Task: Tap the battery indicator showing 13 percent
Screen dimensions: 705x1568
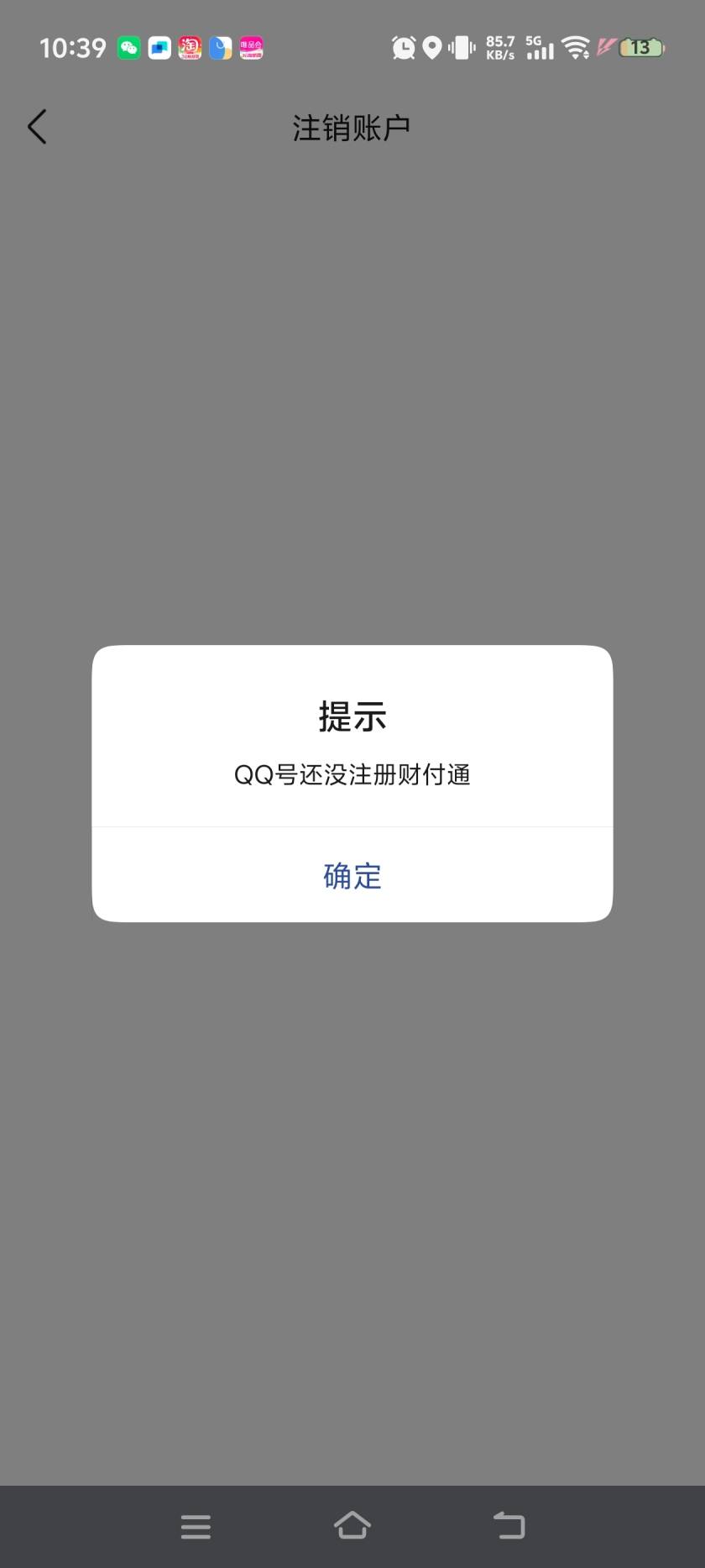Action: coord(639,48)
